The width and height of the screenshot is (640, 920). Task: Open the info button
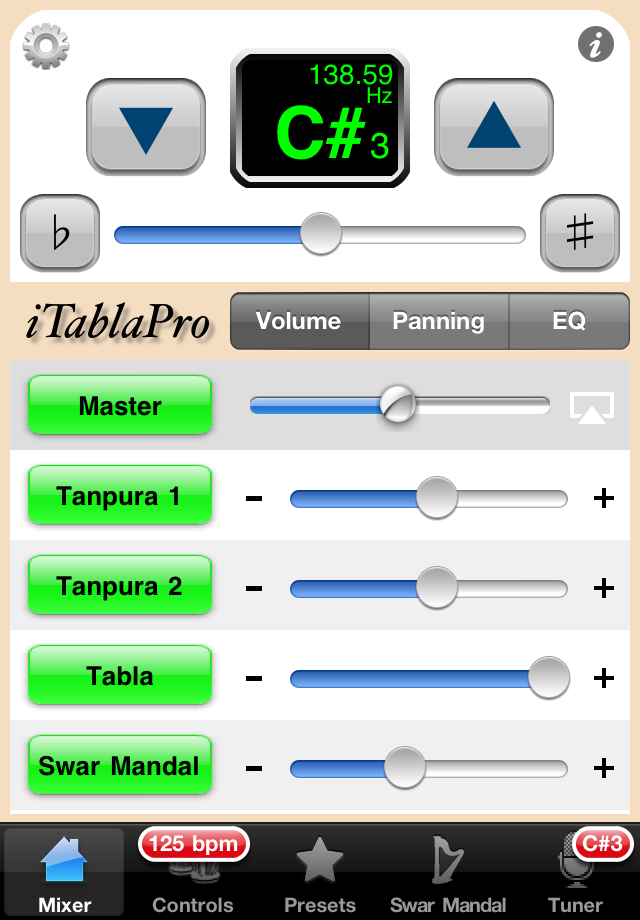click(596, 45)
